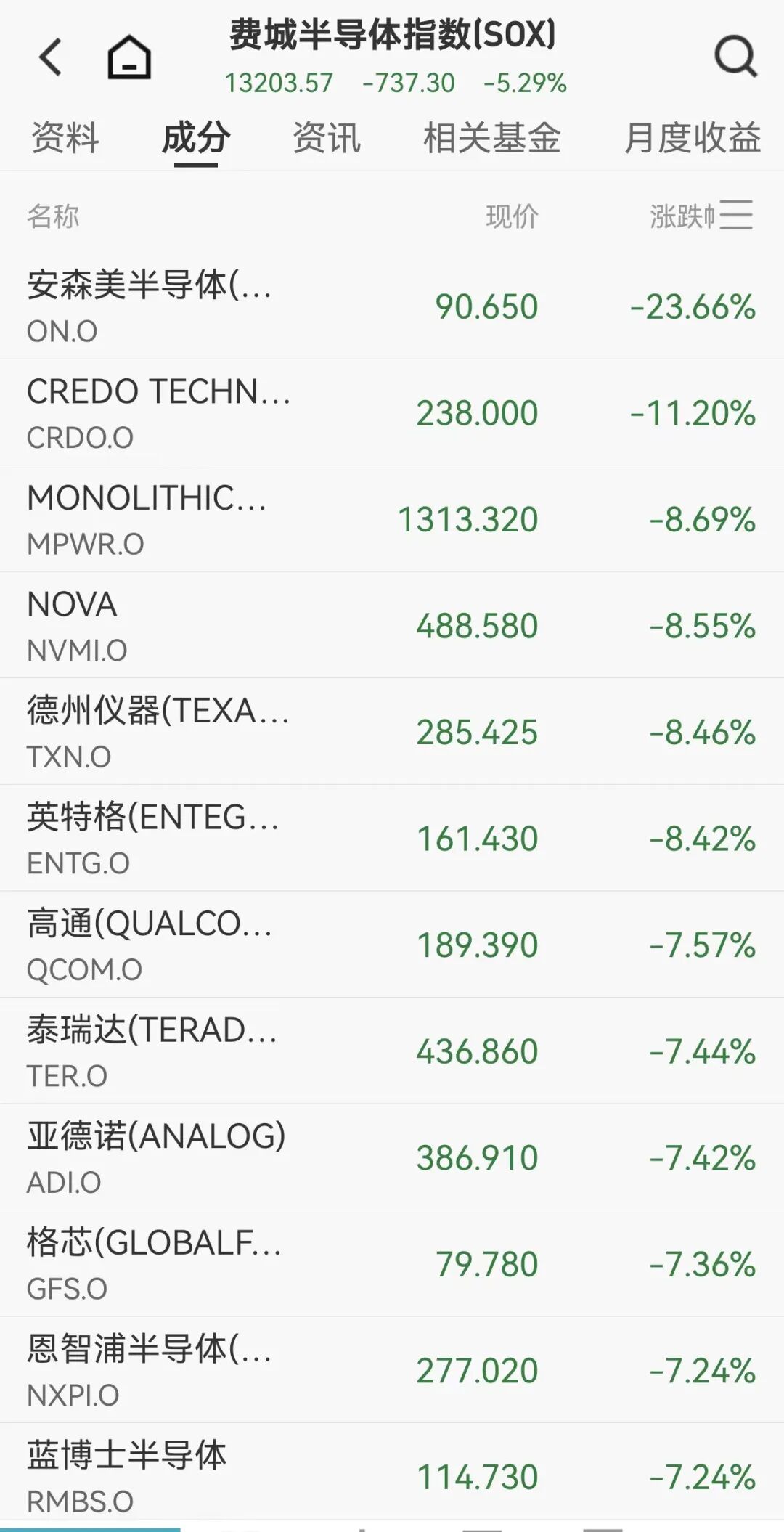Sort list by 涨跌幅 column header
Viewport: 784px width, 1532px height.
click(701, 216)
